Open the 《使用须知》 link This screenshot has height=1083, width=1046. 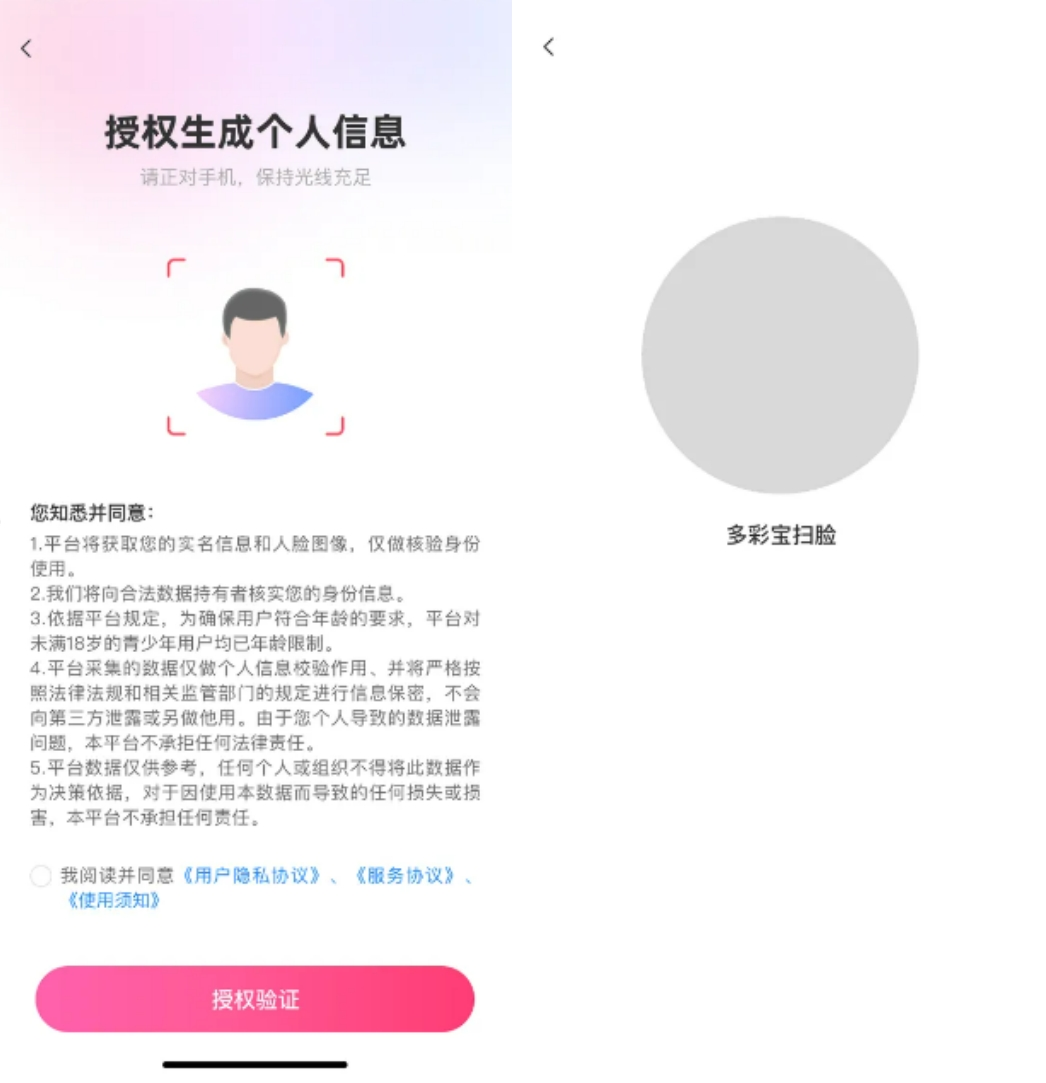tap(113, 900)
